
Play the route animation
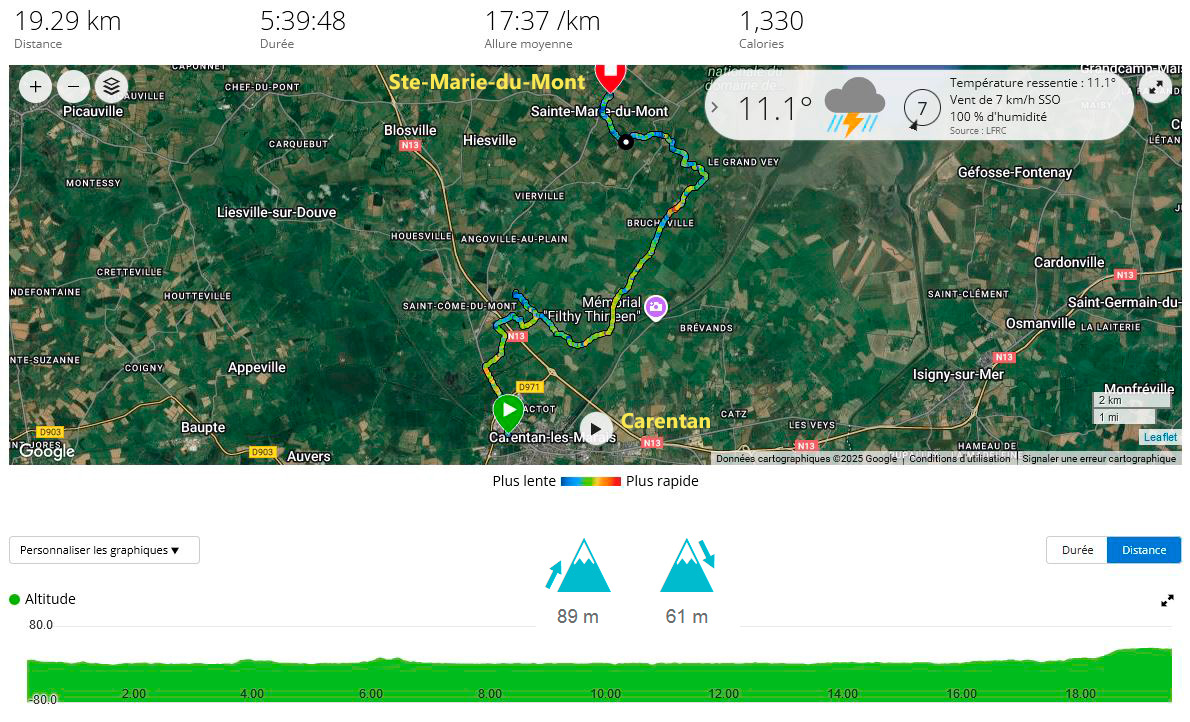coord(596,429)
